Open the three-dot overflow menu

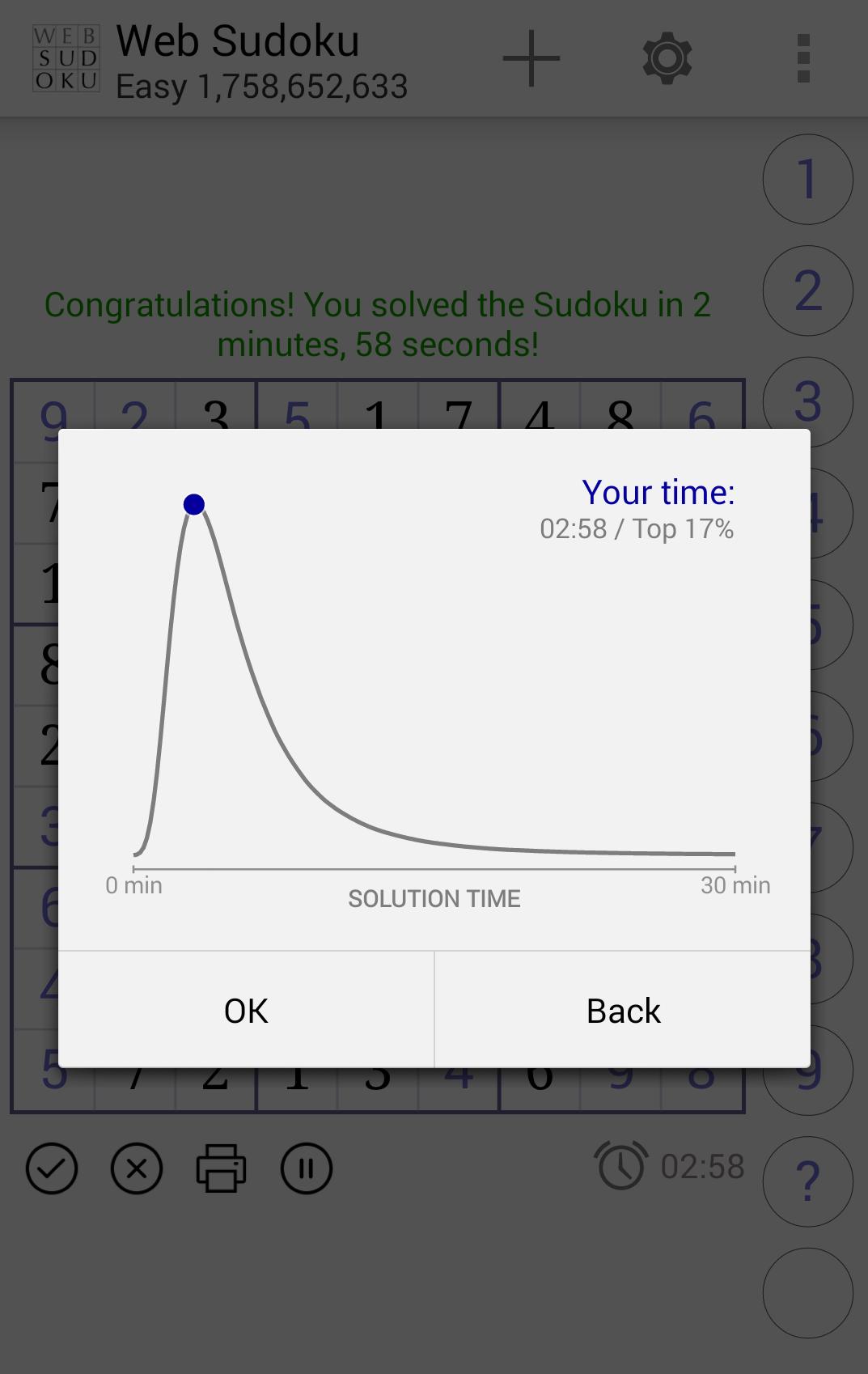[x=802, y=57]
